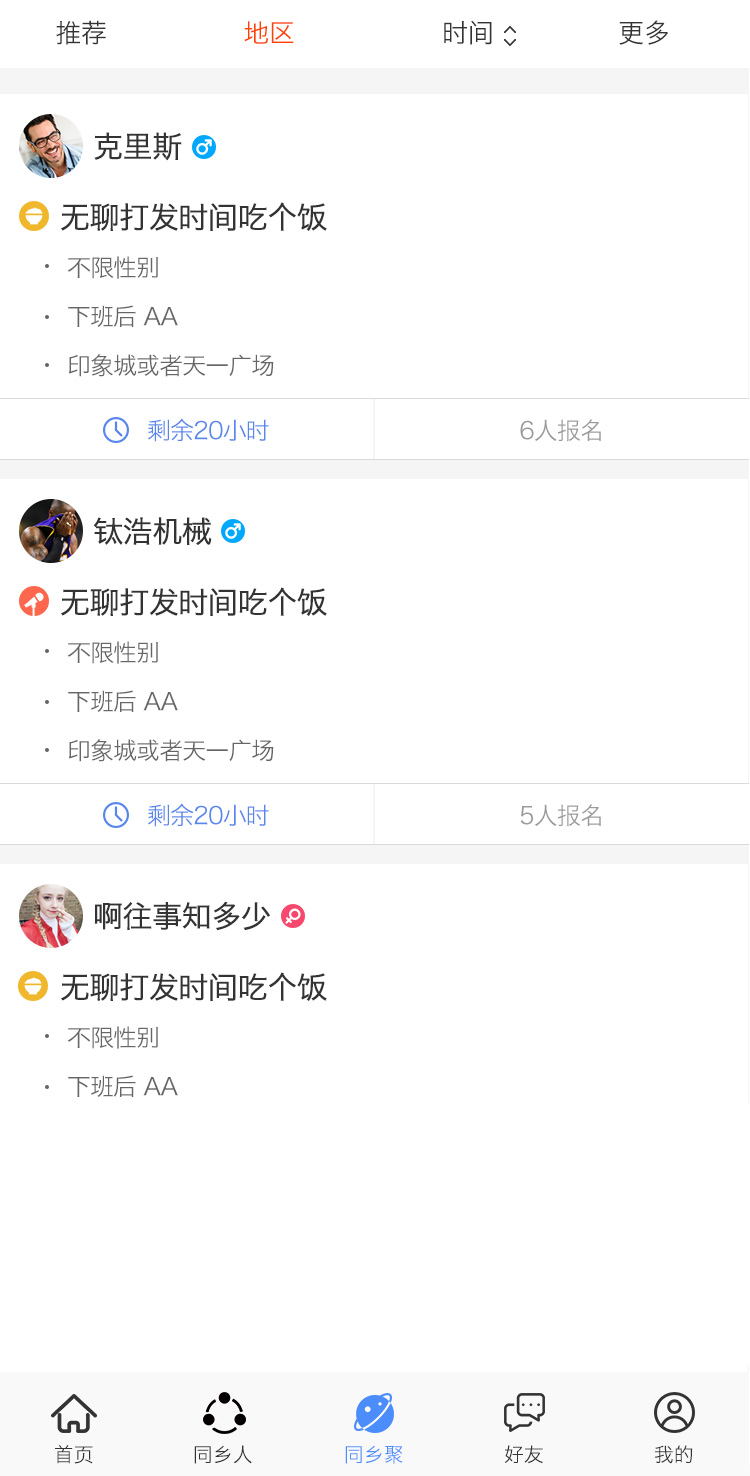Viewport: 750px width, 1476px height.
Task: Open the 时间 sort dropdown
Action: tap(480, 34)
